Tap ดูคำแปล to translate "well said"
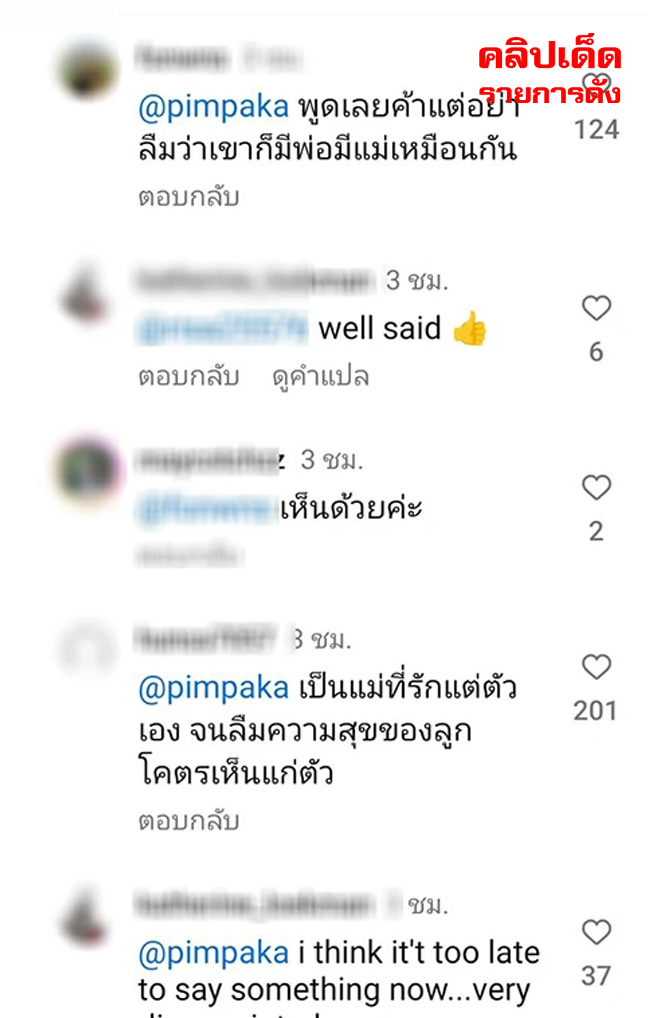Viewport: 648px width, 1018px height. click(320, 376)
